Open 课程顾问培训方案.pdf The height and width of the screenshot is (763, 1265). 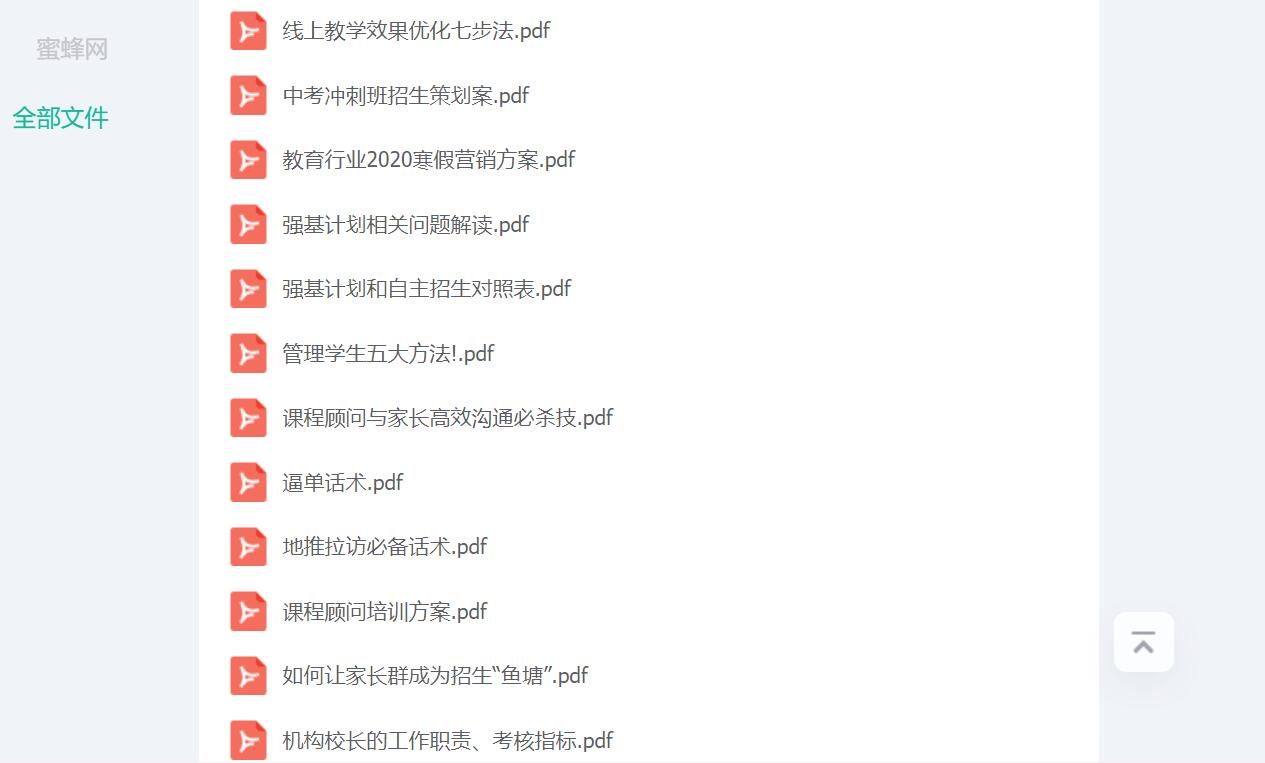[384, 612]
